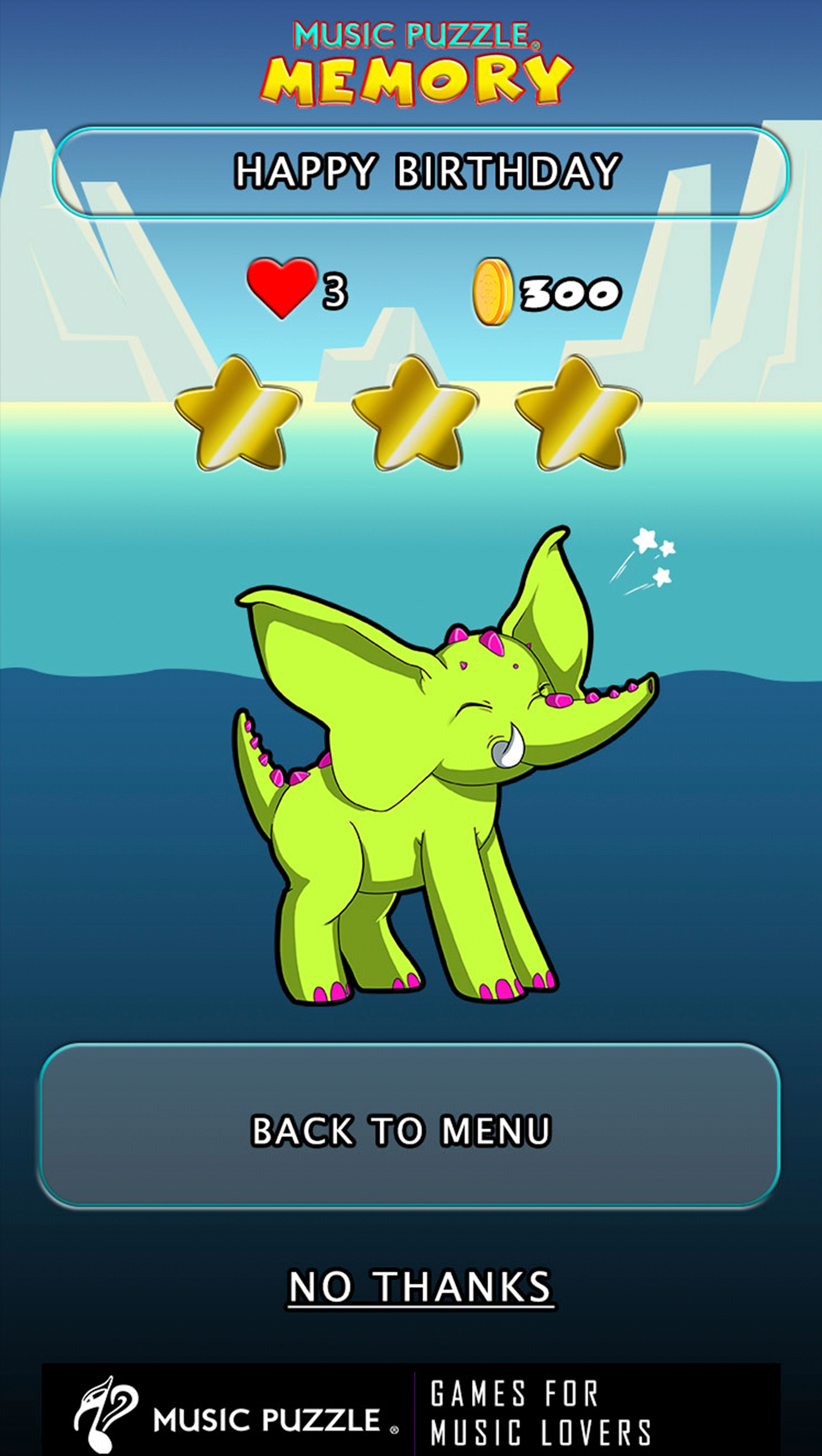Select the underlined No Thanks link
The width and height of the screenshot is (822, 1456).
point(420,1288)
